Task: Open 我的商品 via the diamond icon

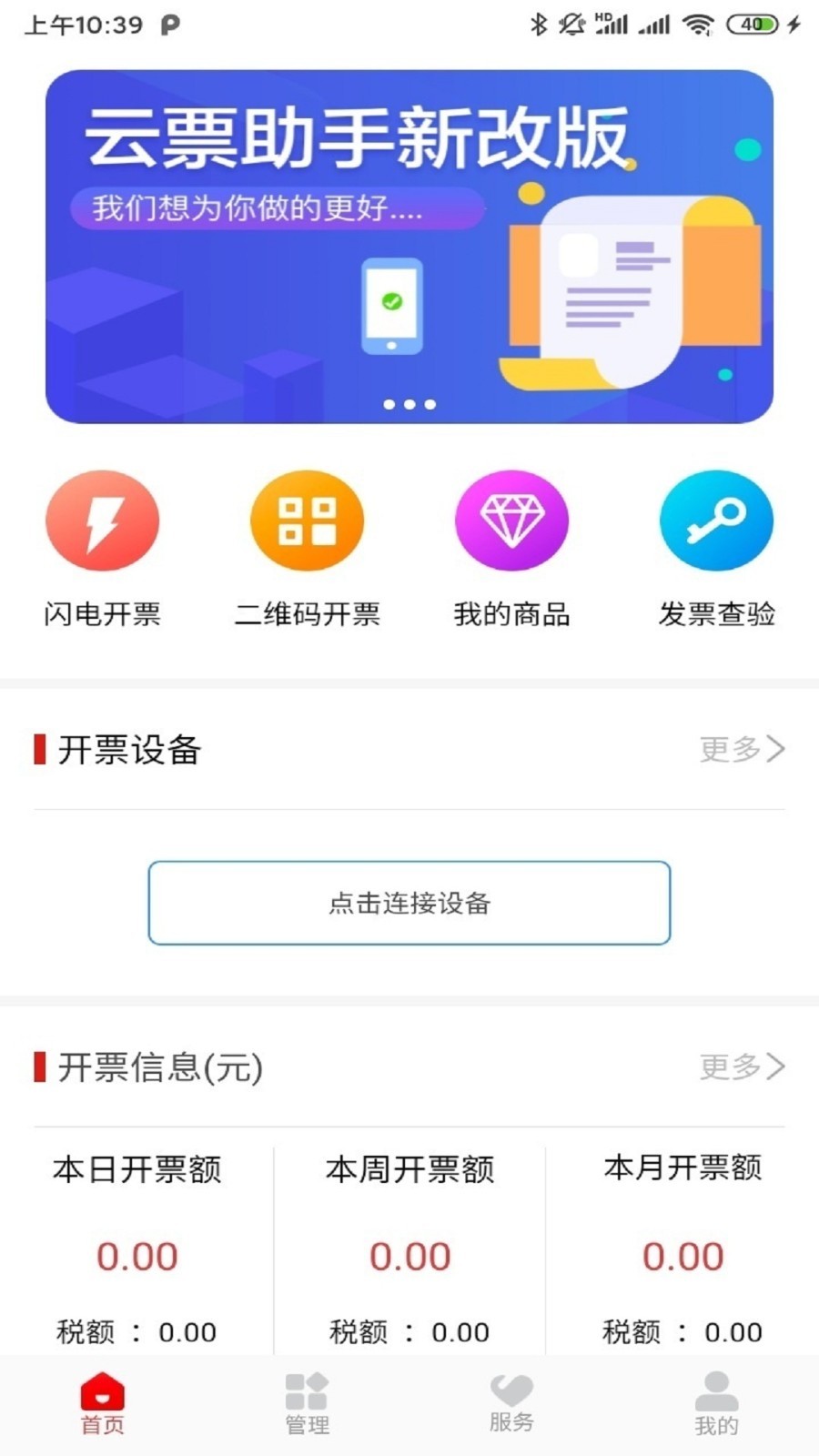Action: pos(511,521)
